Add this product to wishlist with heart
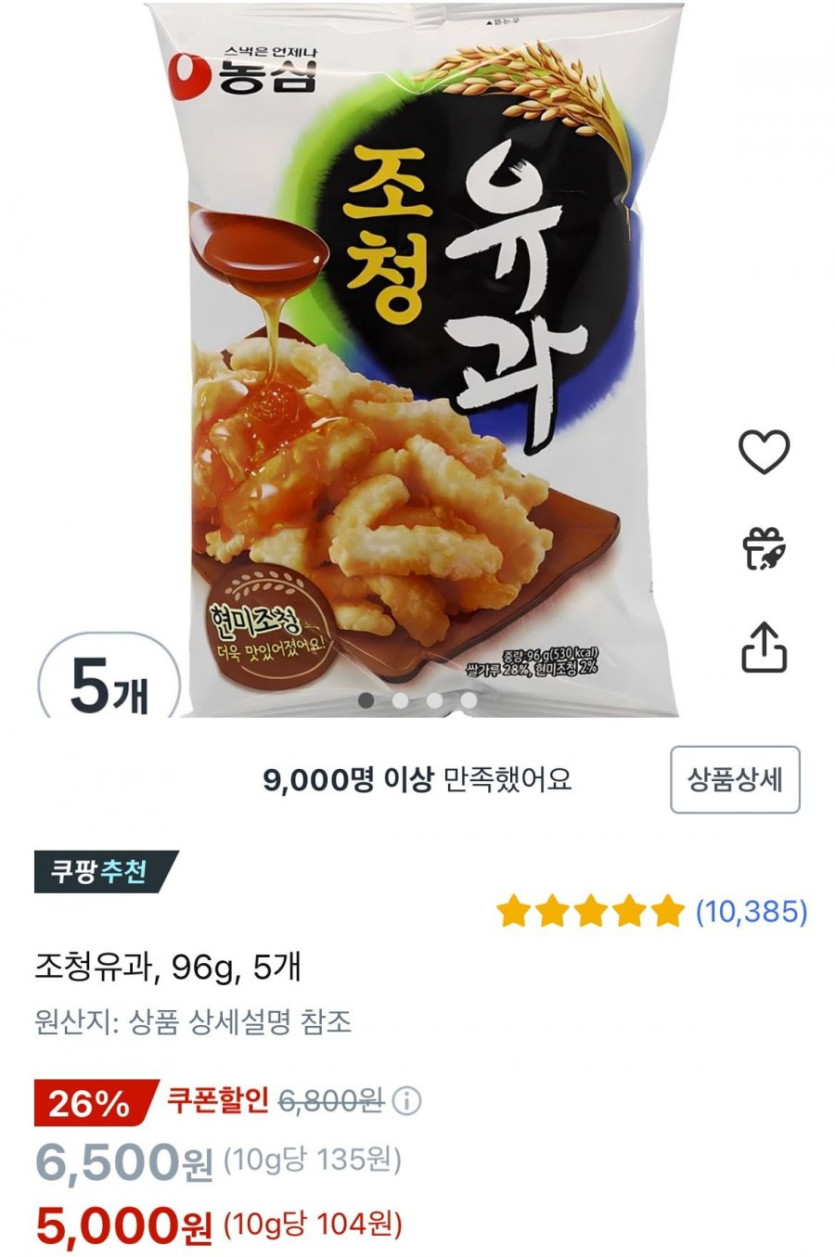Screen dimensions: 835x1257 (x=764, y=453)
